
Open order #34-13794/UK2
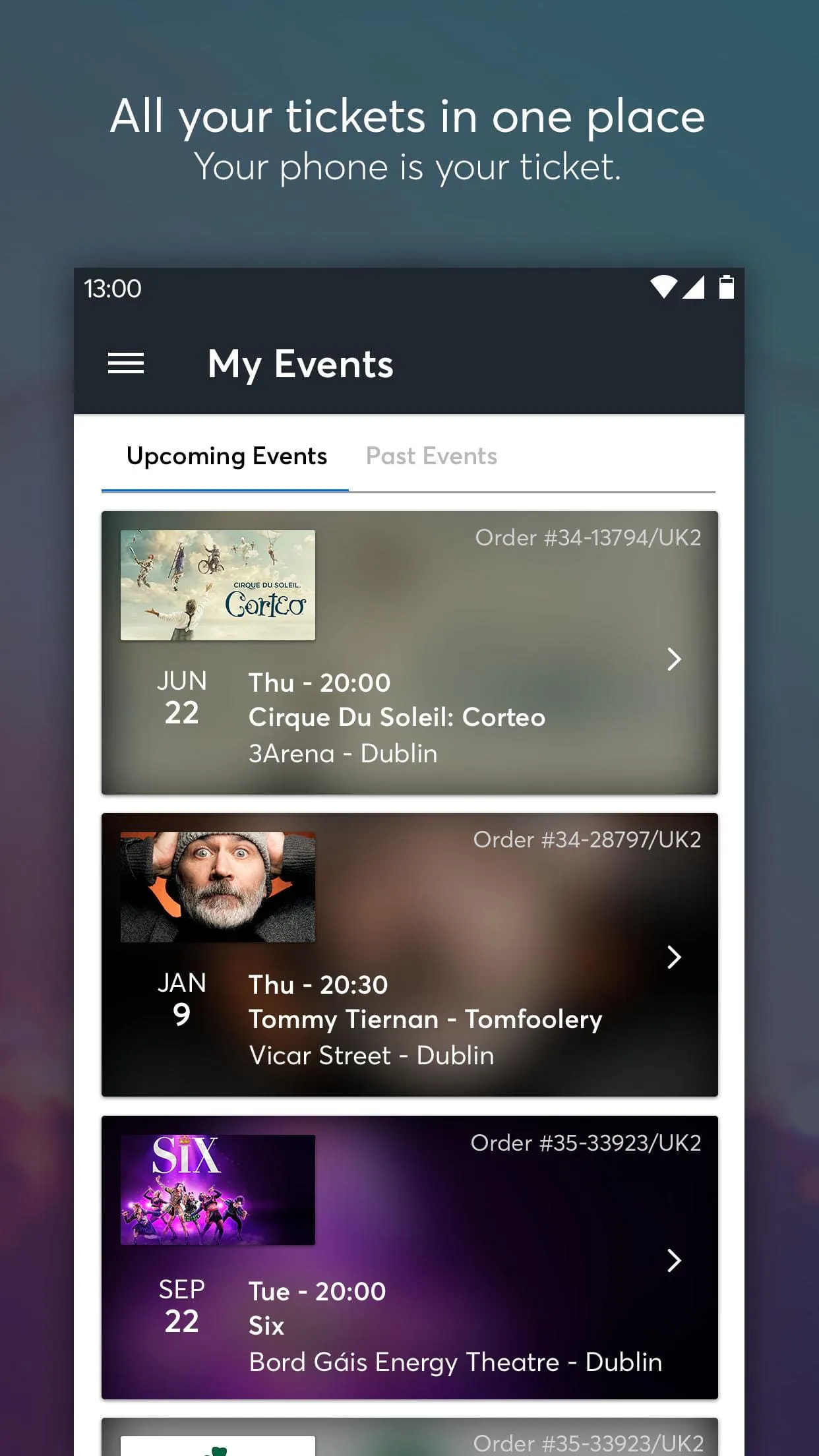tap(589, 537)
